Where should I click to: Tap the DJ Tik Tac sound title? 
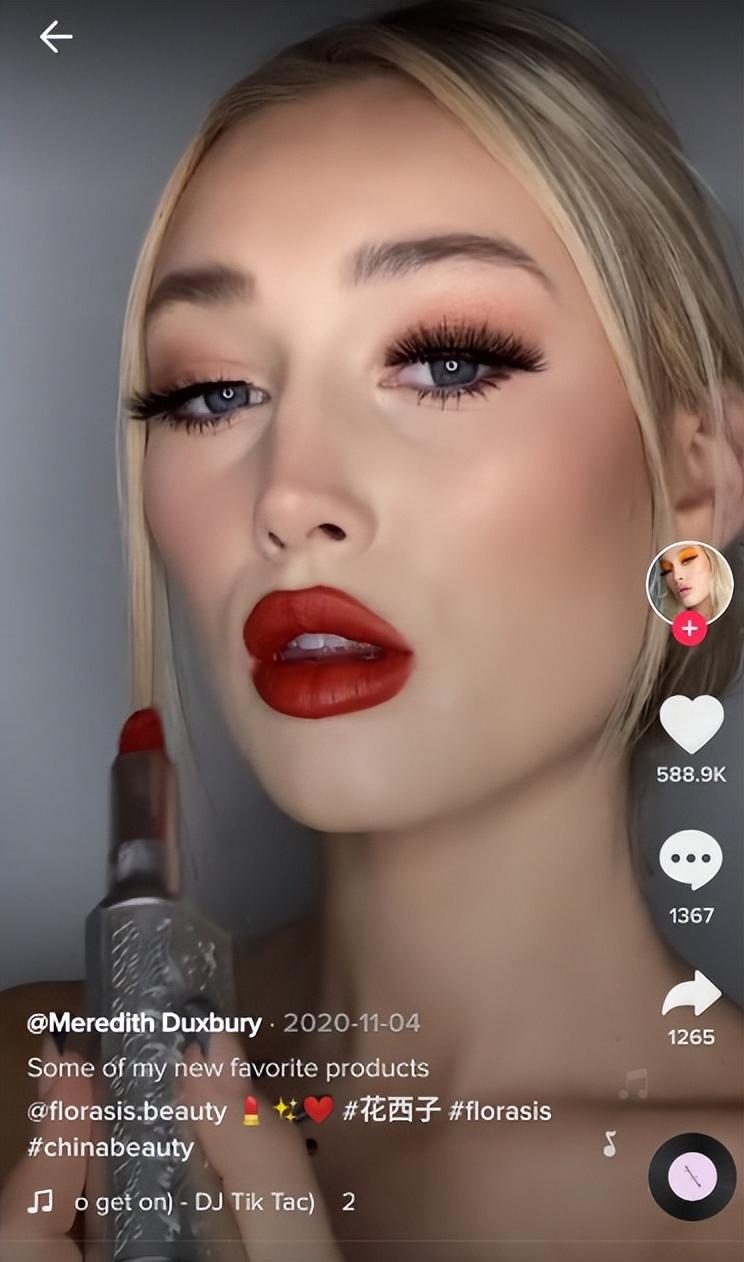pyautogui.click(x=195, y=1202)
